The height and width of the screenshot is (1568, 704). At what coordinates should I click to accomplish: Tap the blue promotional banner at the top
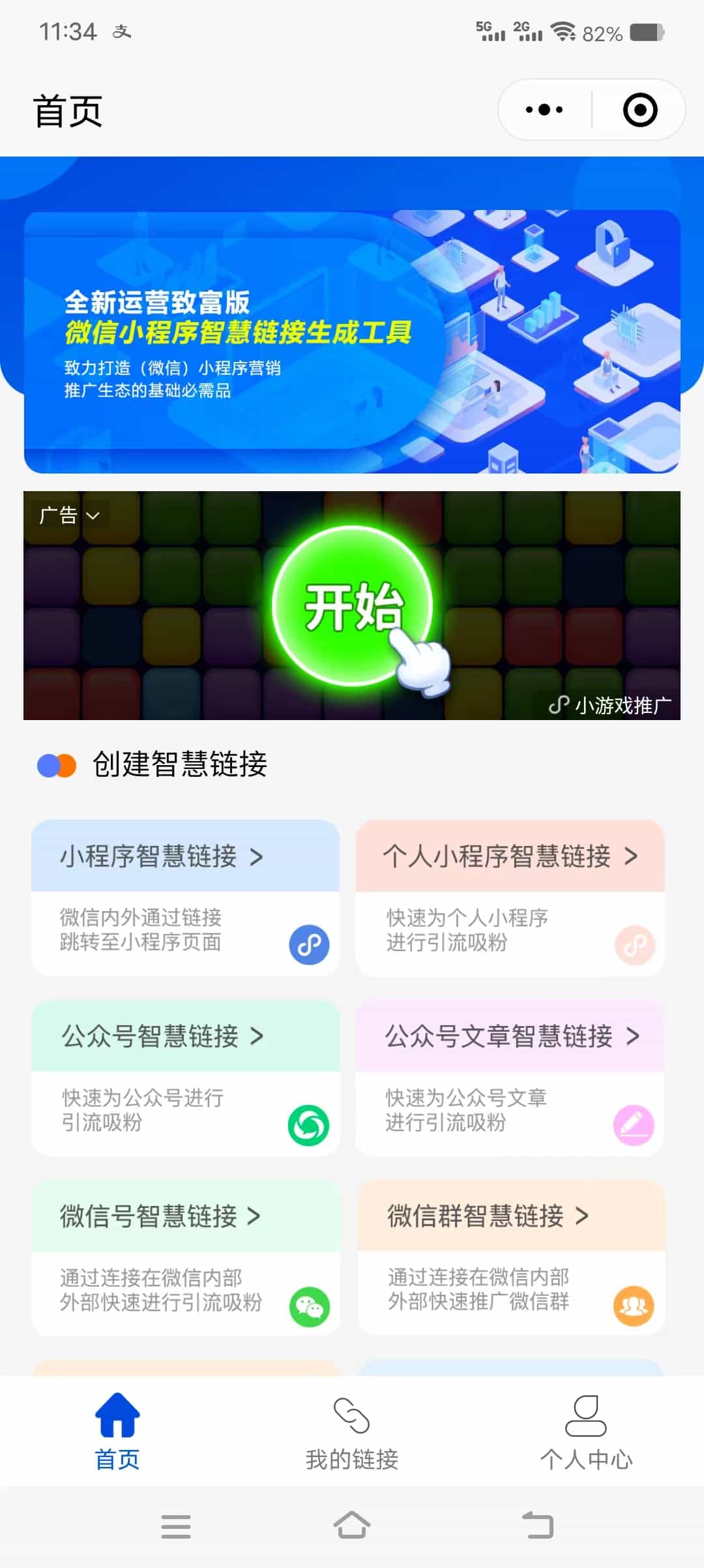(x=352, y=339)
